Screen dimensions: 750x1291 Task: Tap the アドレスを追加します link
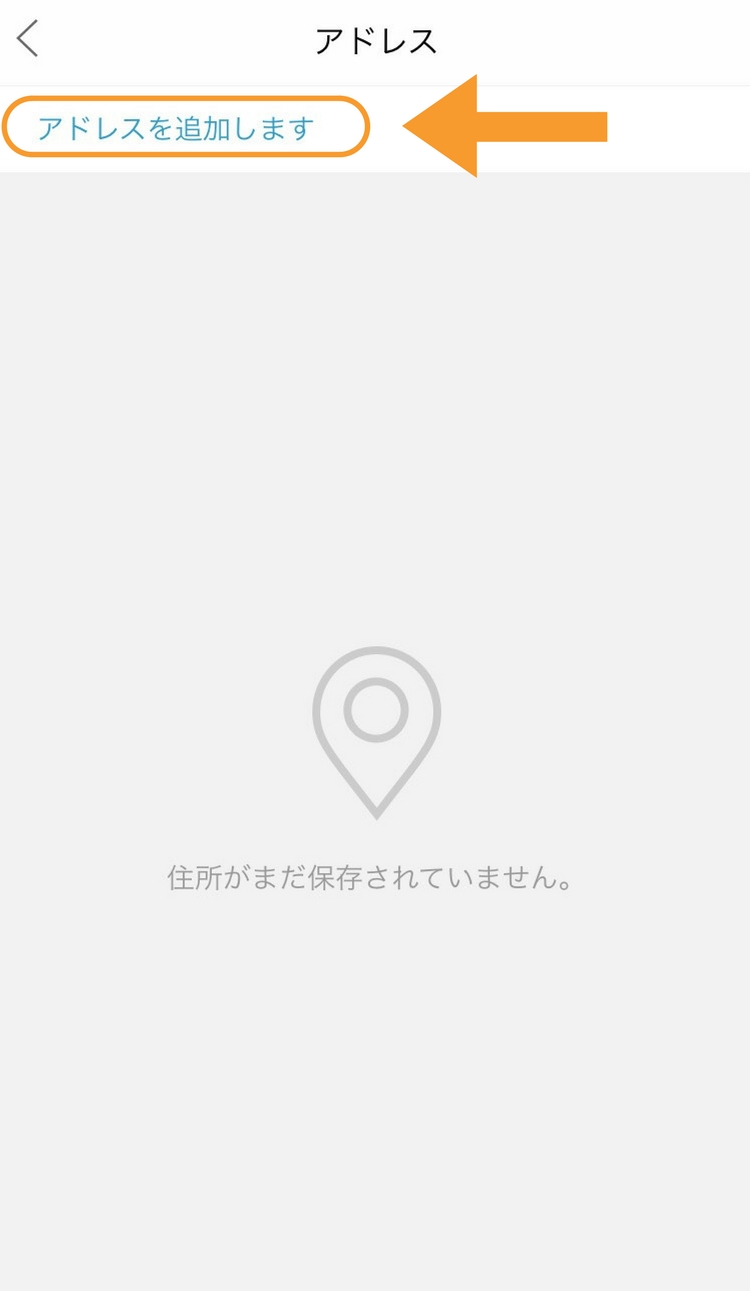[176, 128]
